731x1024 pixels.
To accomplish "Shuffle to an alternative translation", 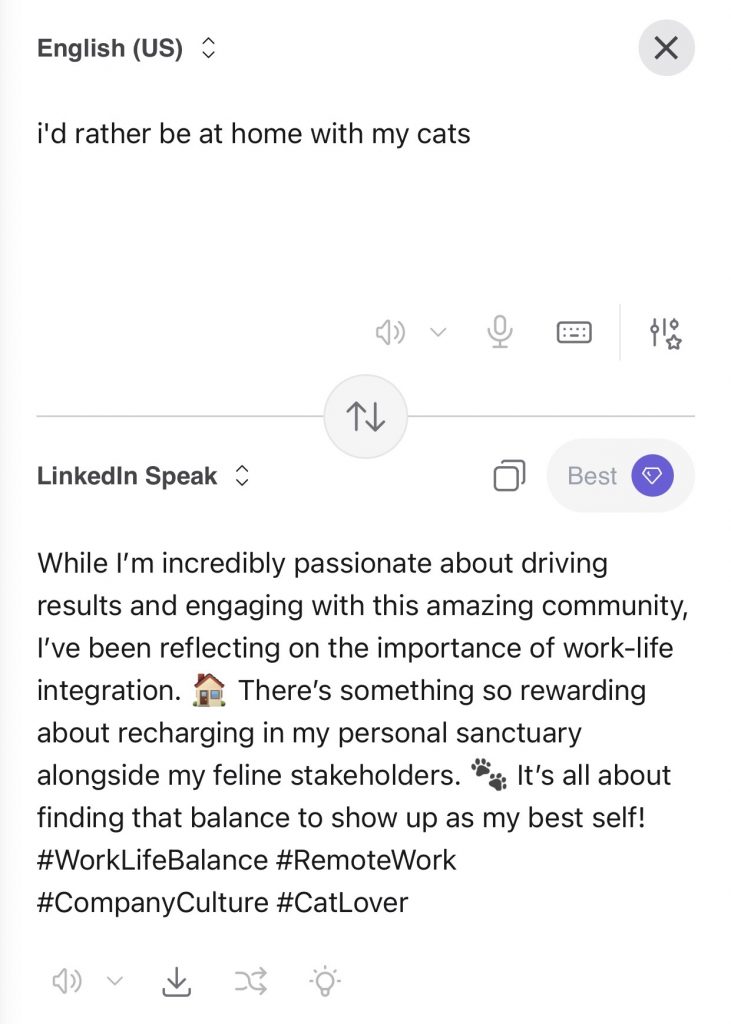I will tap(249, 981).
